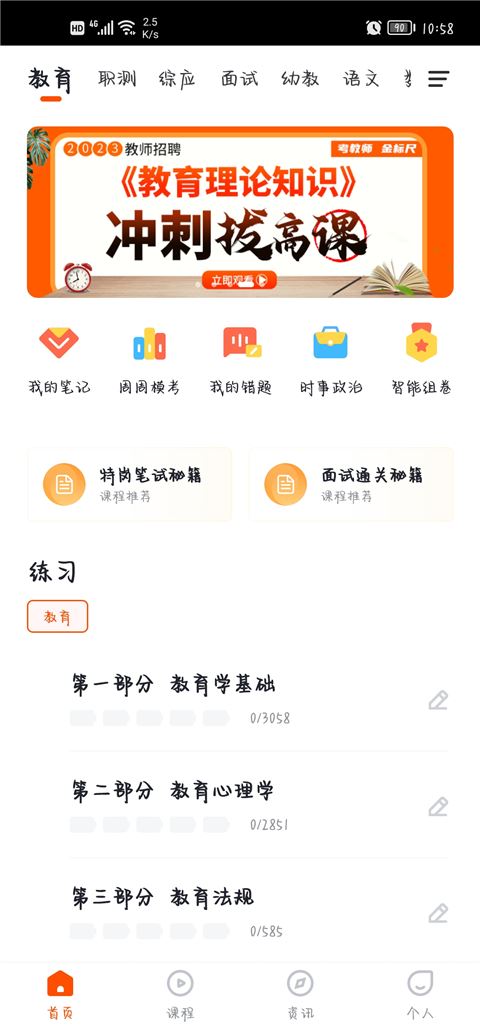The image size is (480, 1026).
Task: Open the 特岗笔试秘籍 course card
Action: click(129, 484)
